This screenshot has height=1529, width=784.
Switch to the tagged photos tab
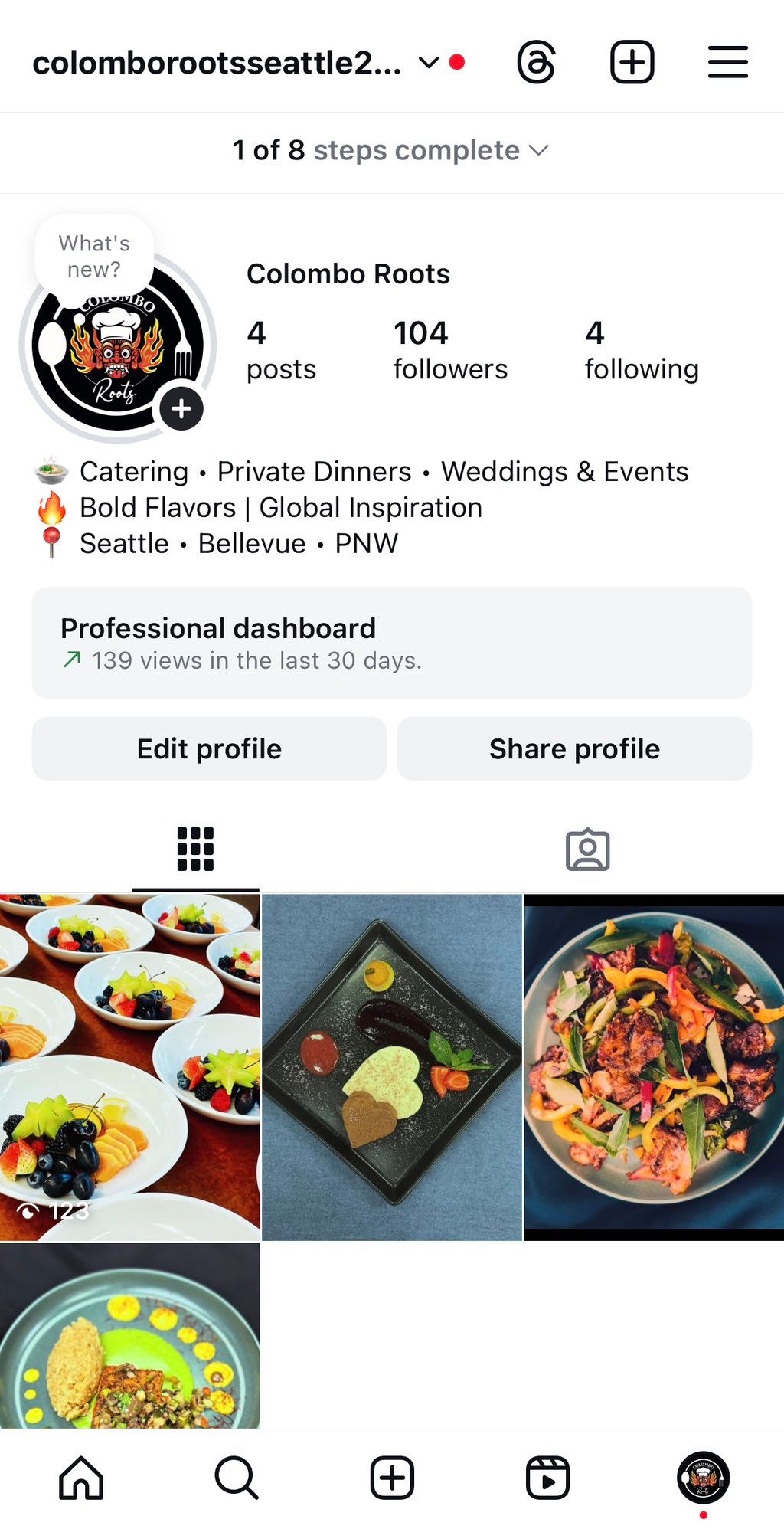[587, 850]
